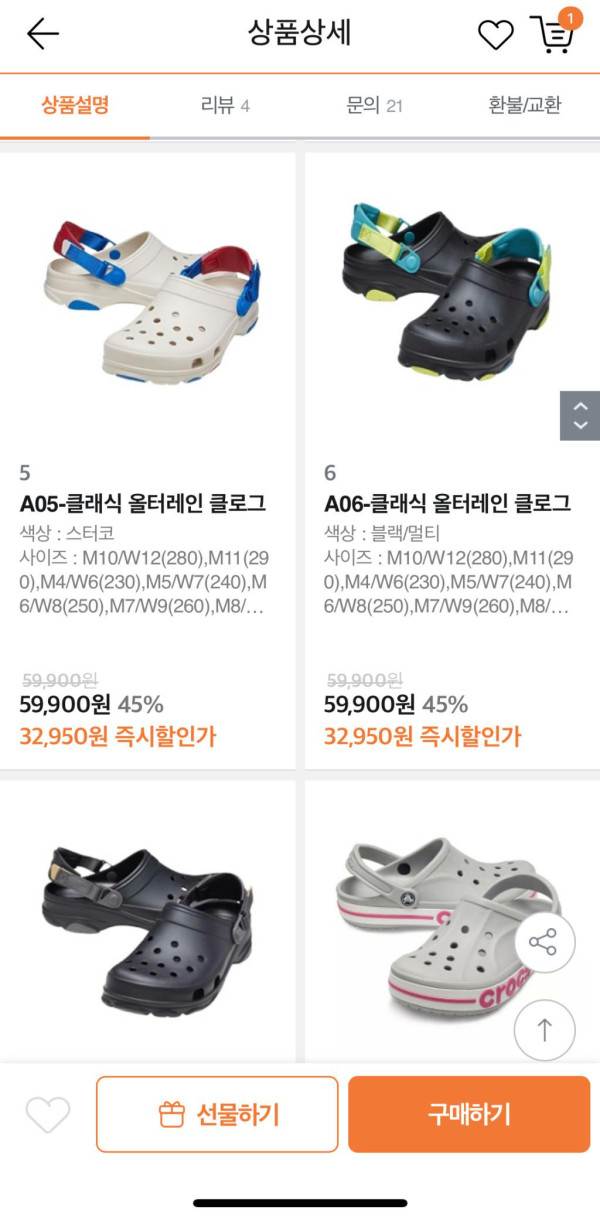Tap the heart icon in the top bar

pyautogui.click(x=495, y=35)
